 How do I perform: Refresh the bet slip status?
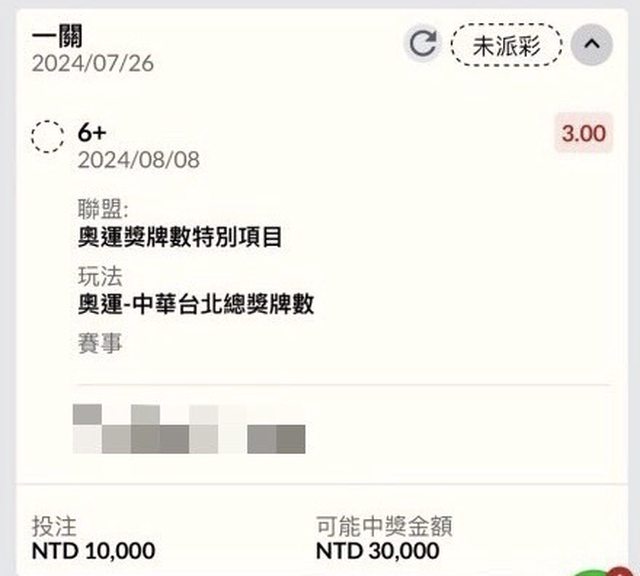pyautogui.click(x=423, y=43)
